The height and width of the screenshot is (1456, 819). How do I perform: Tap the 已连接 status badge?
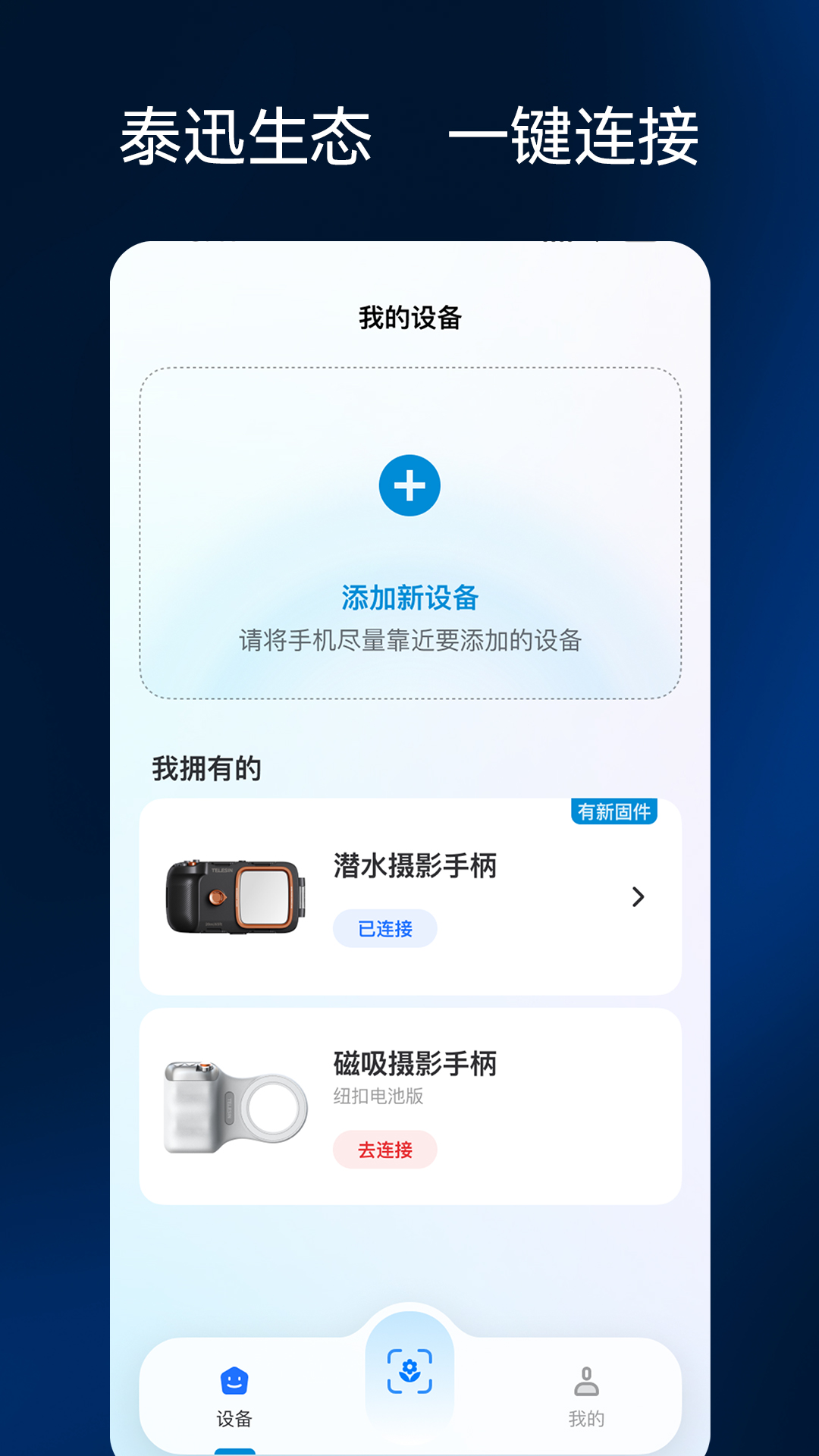point(385,929)
